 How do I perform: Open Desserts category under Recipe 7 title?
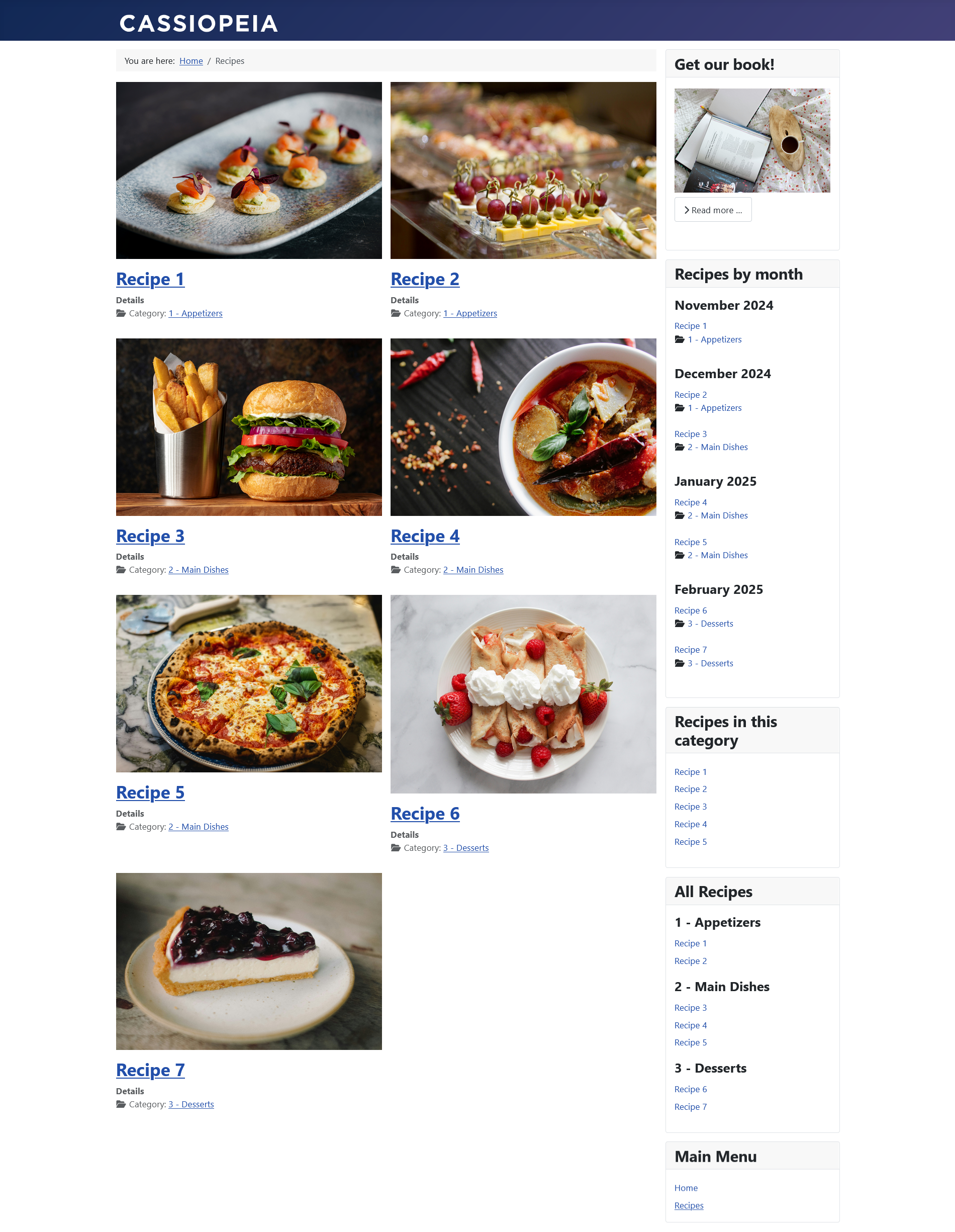click(191, 1104)
